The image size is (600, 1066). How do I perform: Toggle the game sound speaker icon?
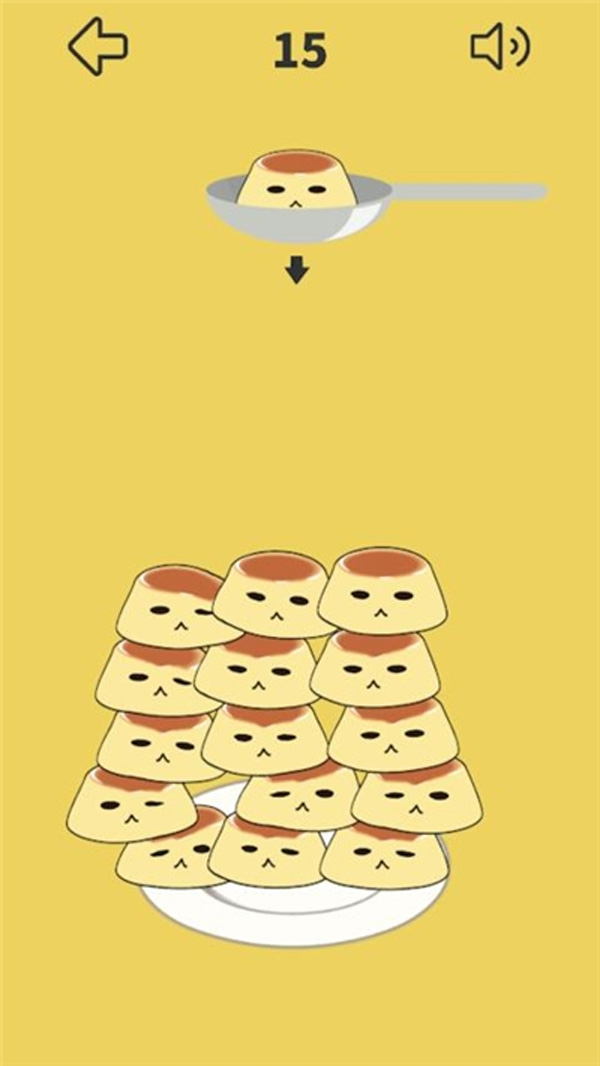coord(499,47)
